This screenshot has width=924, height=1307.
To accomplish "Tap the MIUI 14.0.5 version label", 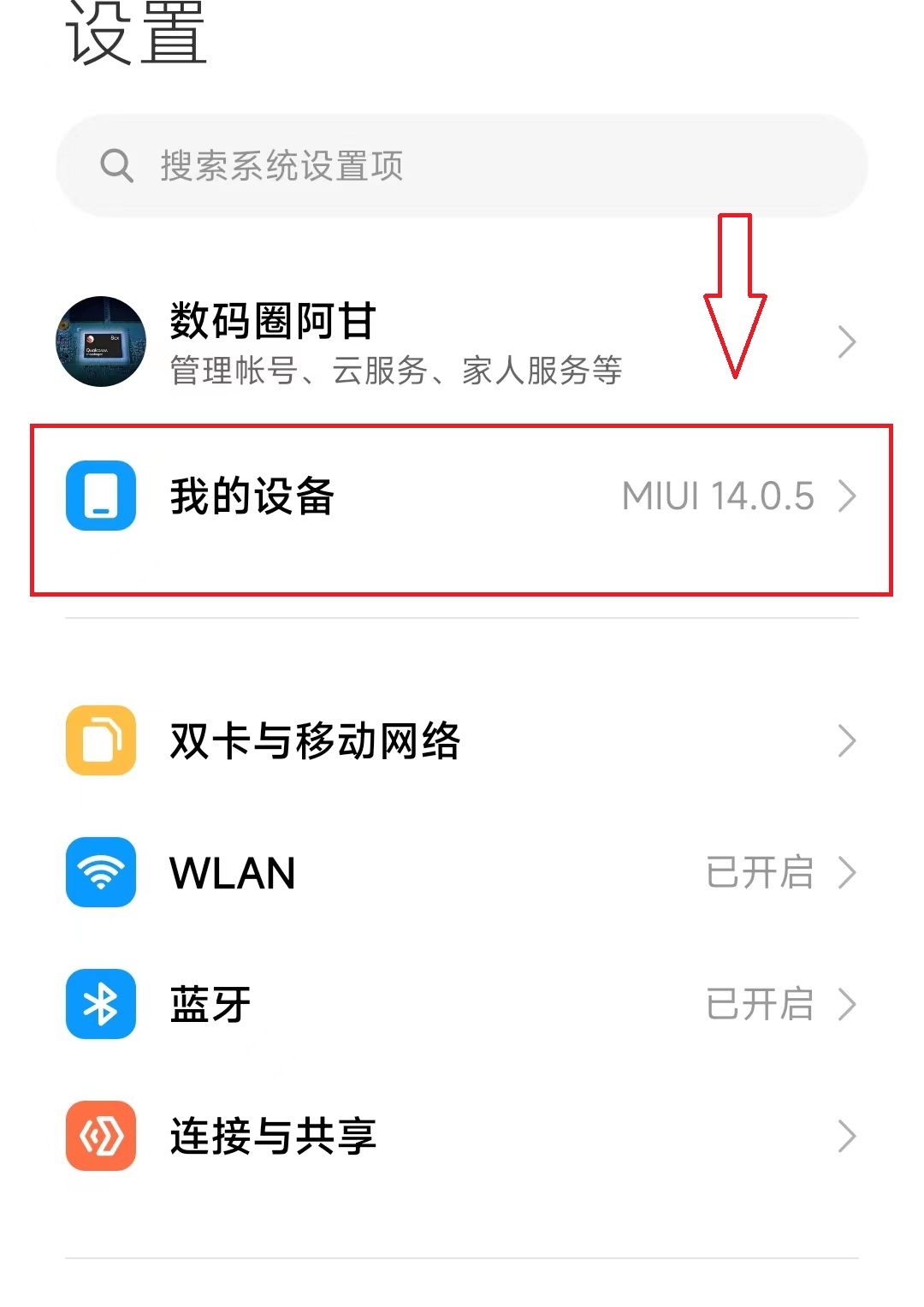I will pyautogui.click(x=717, y=496).
